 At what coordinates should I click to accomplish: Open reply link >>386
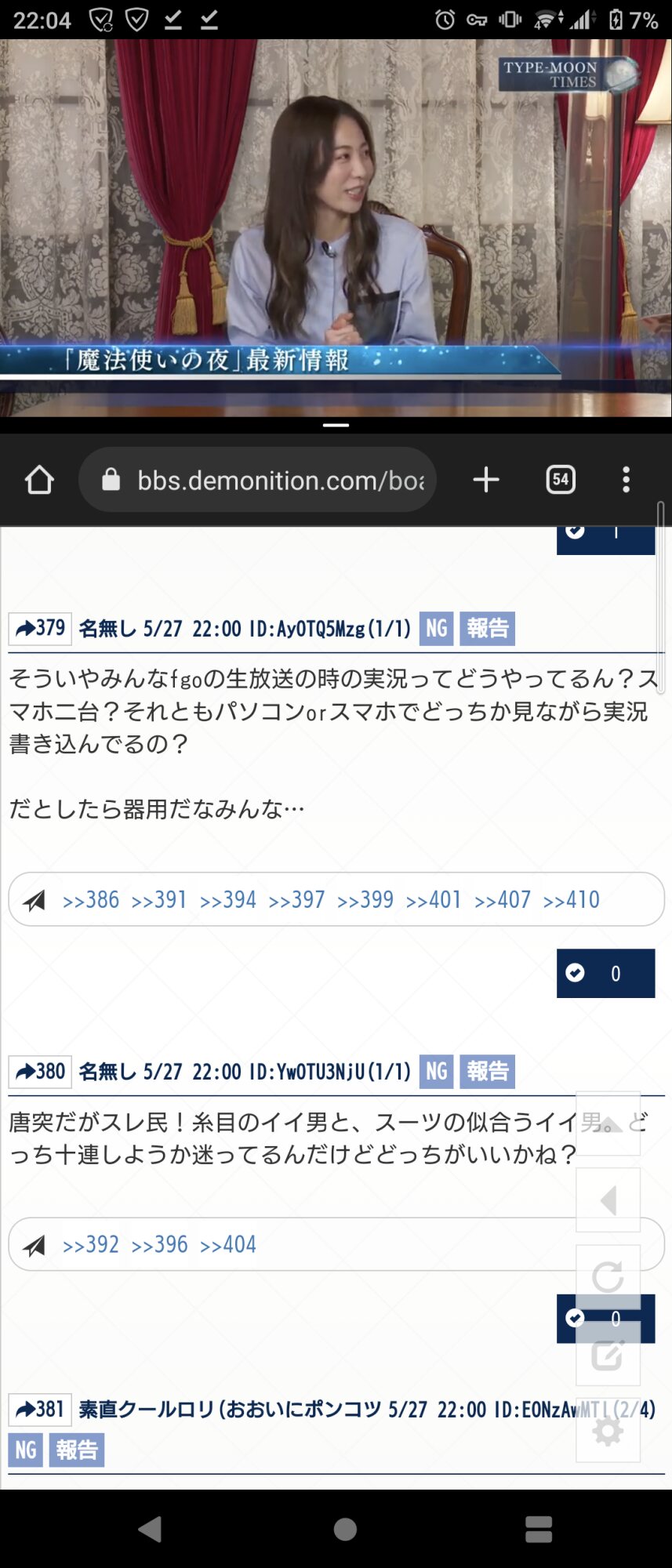[x=91, y=899]
